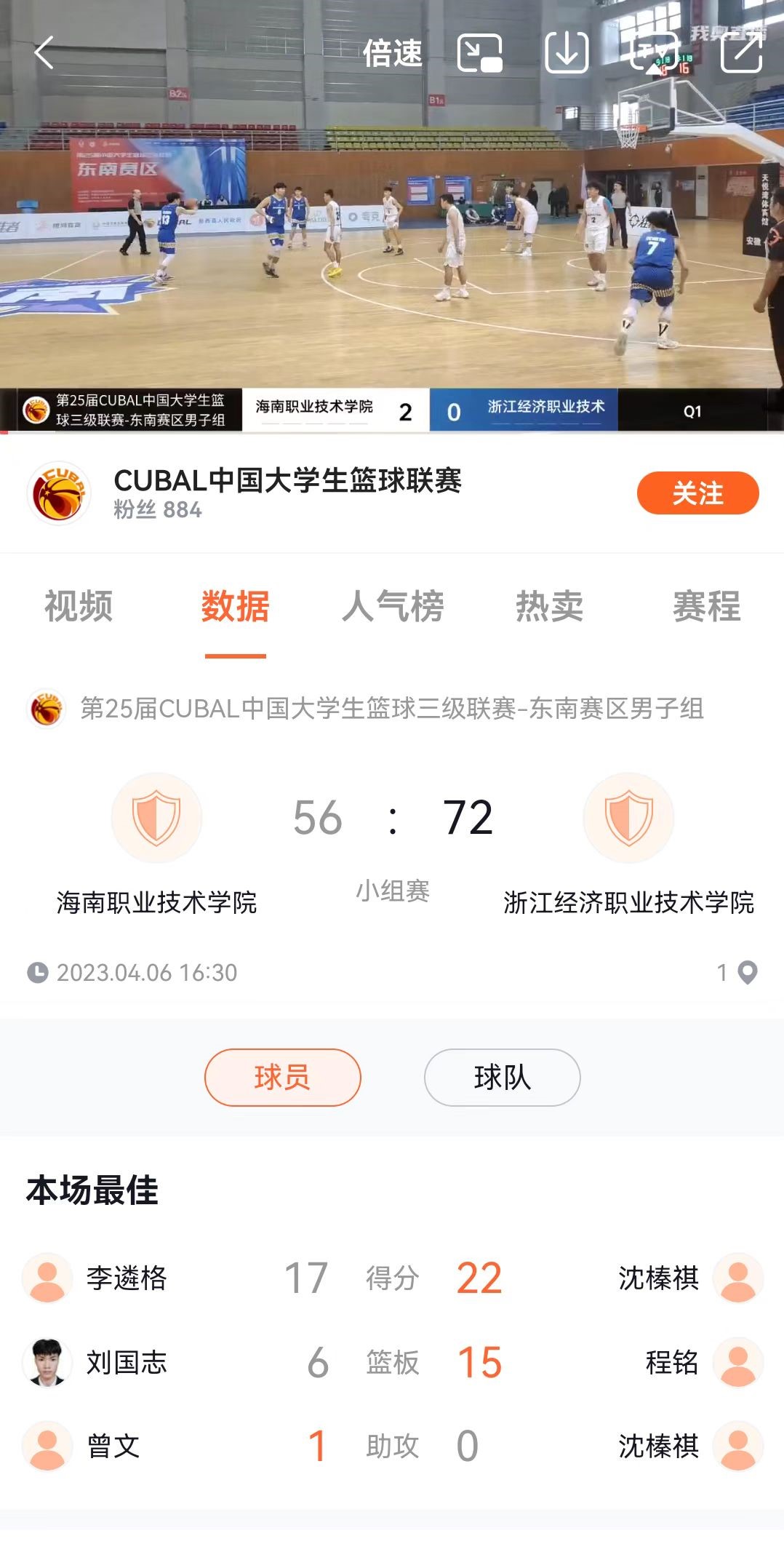Image resolution: width=784 pixels, height=1544 pixels.
Task: Open the CUBAL中国大学生篮球联赛 channel profile
Action: point(287,481)
